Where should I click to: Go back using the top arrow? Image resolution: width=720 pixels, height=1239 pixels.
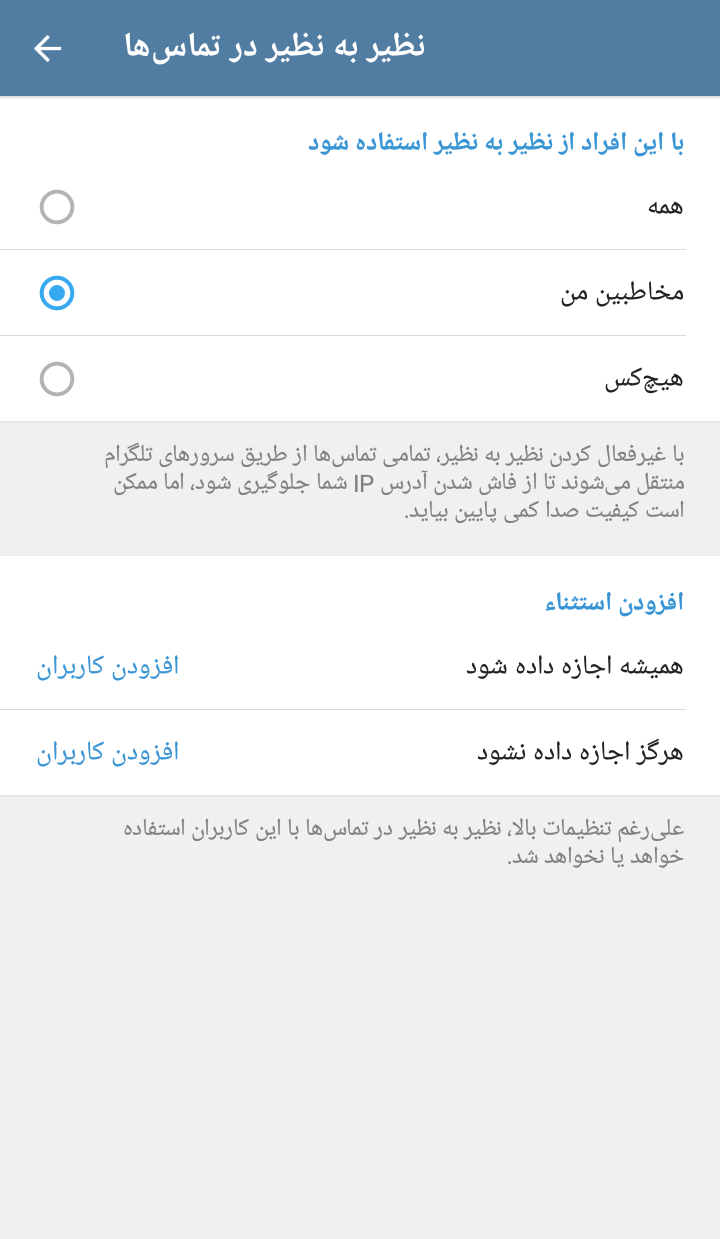pyautogui.click(x=47, y=48)
